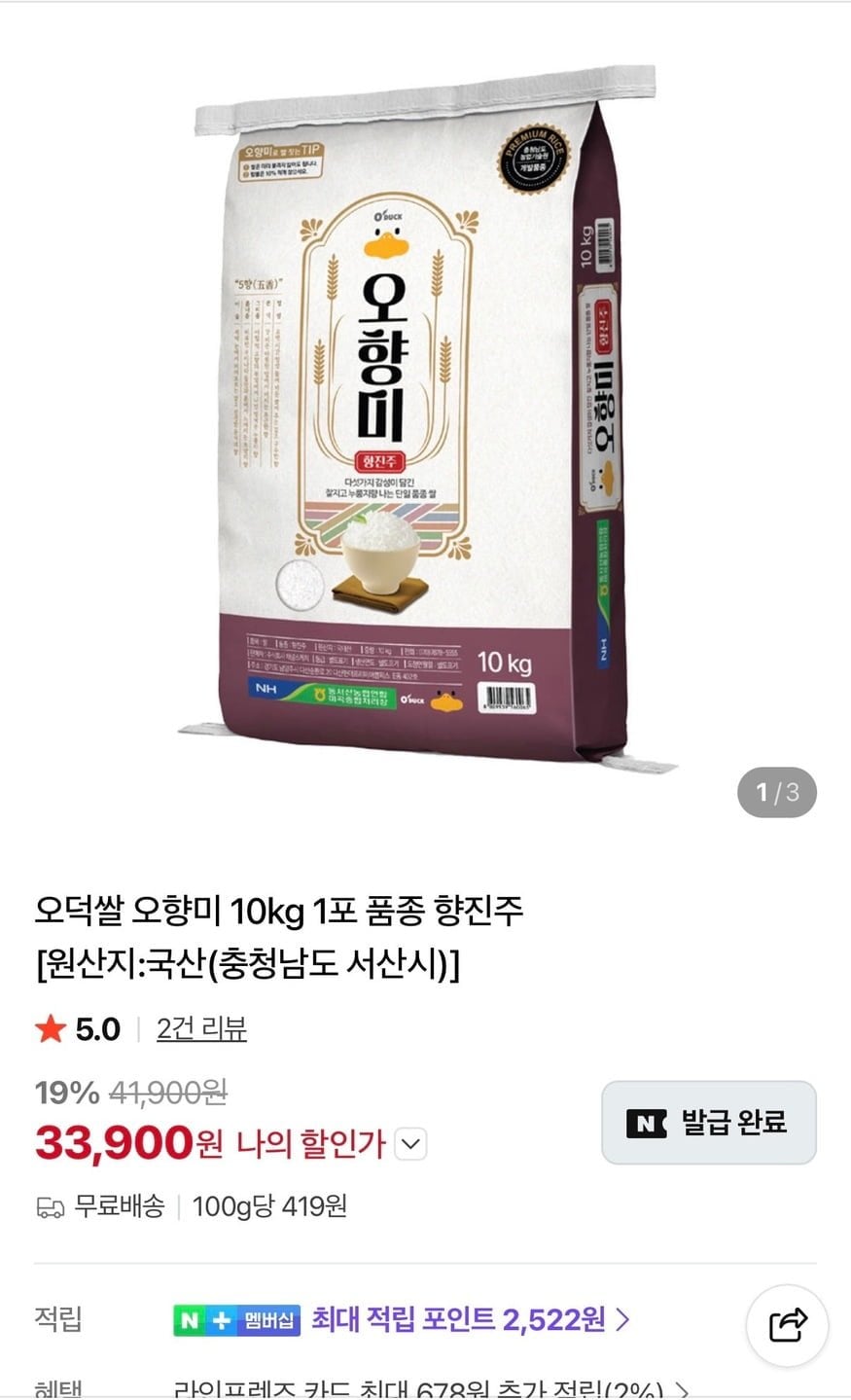Tap the 발급 완료 coupon button
The height and width of the screenshot is (1400, 851).
coord(708,1123)
